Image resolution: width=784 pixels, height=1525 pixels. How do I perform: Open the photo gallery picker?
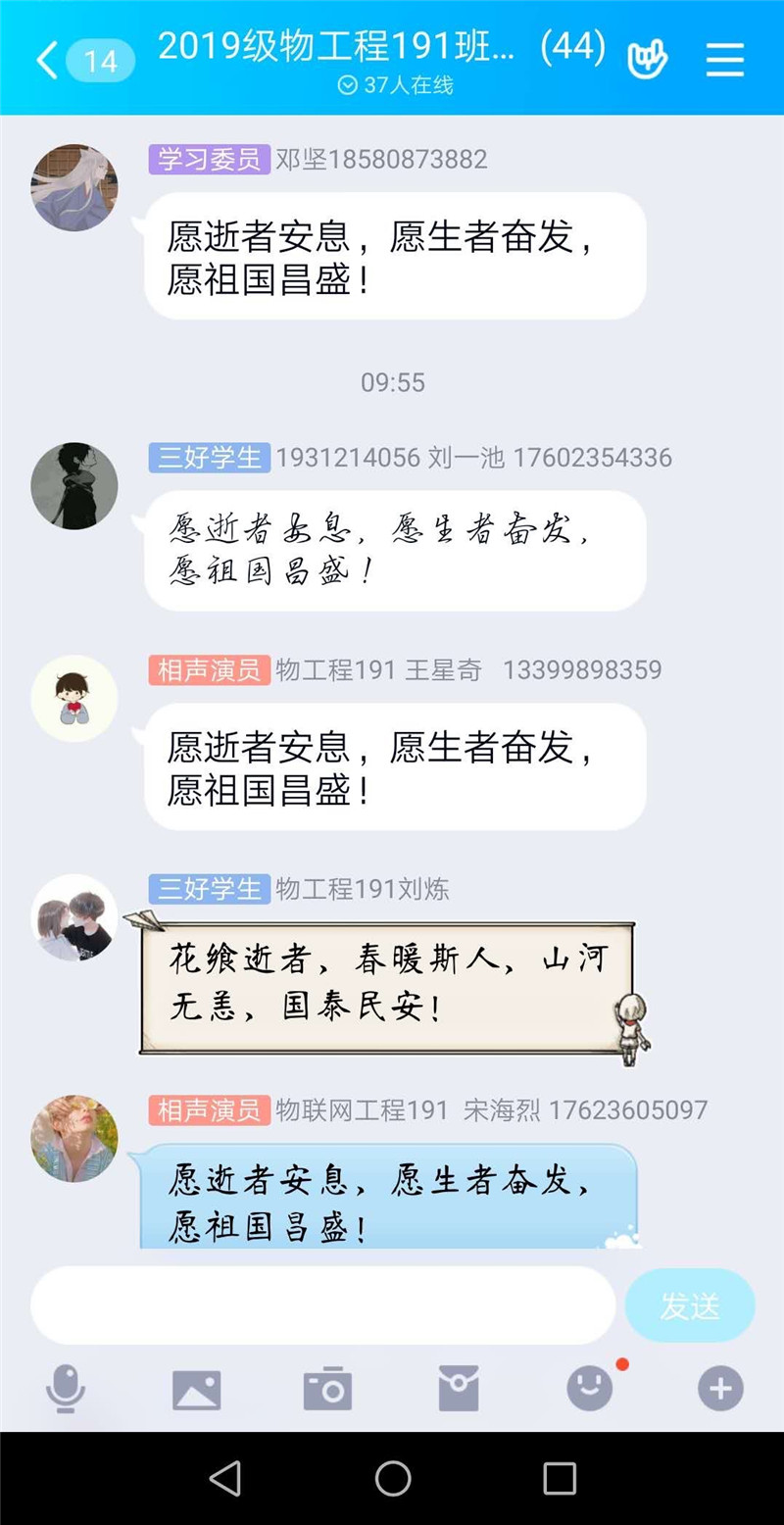tap(196, 1389)
